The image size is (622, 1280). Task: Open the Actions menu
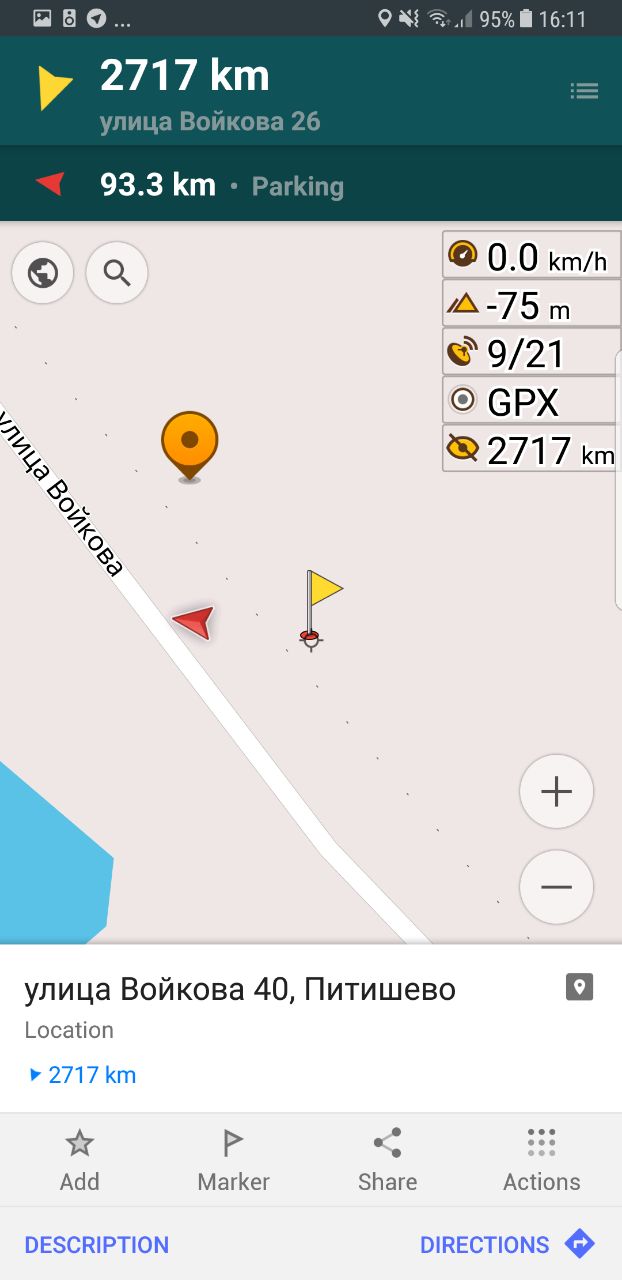541,1160
